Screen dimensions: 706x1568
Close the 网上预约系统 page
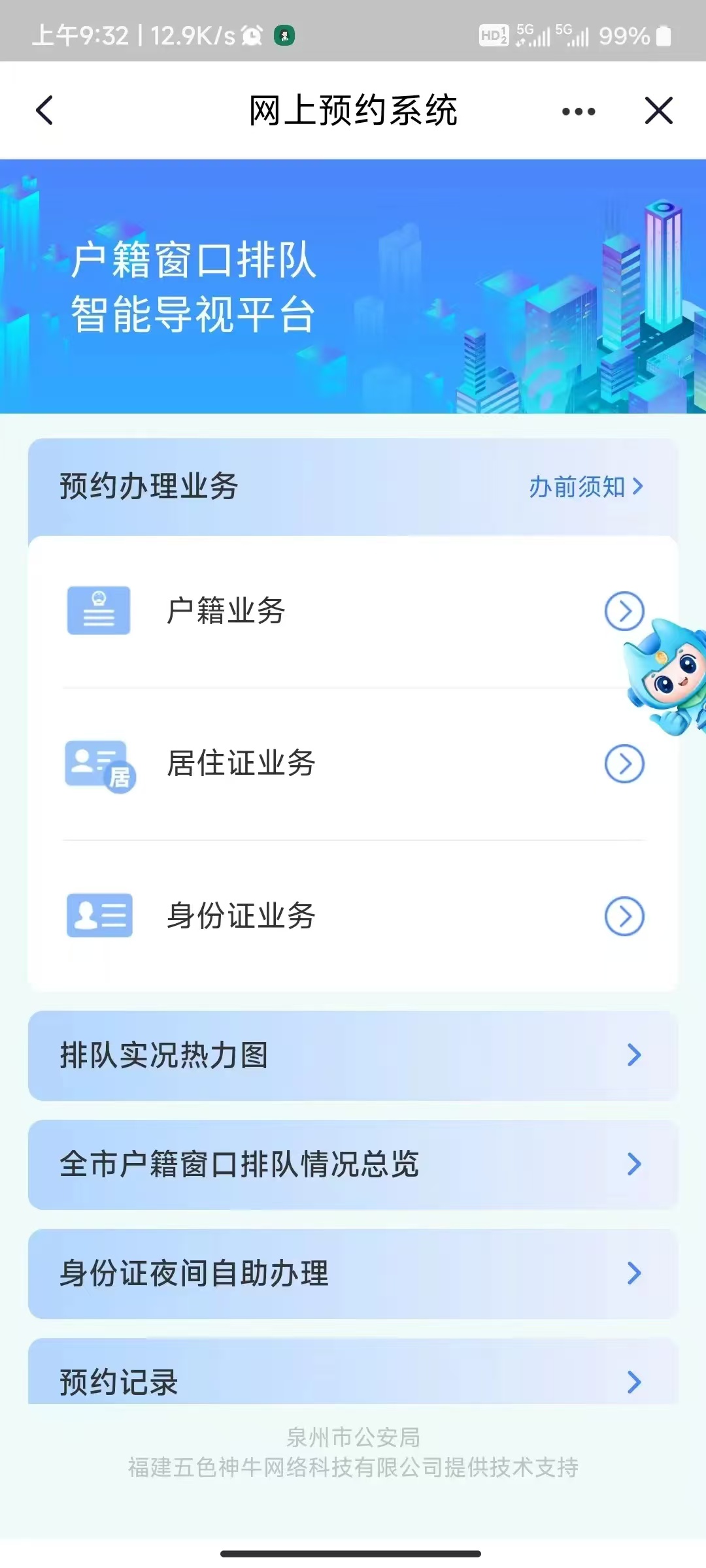click(658, 110)
